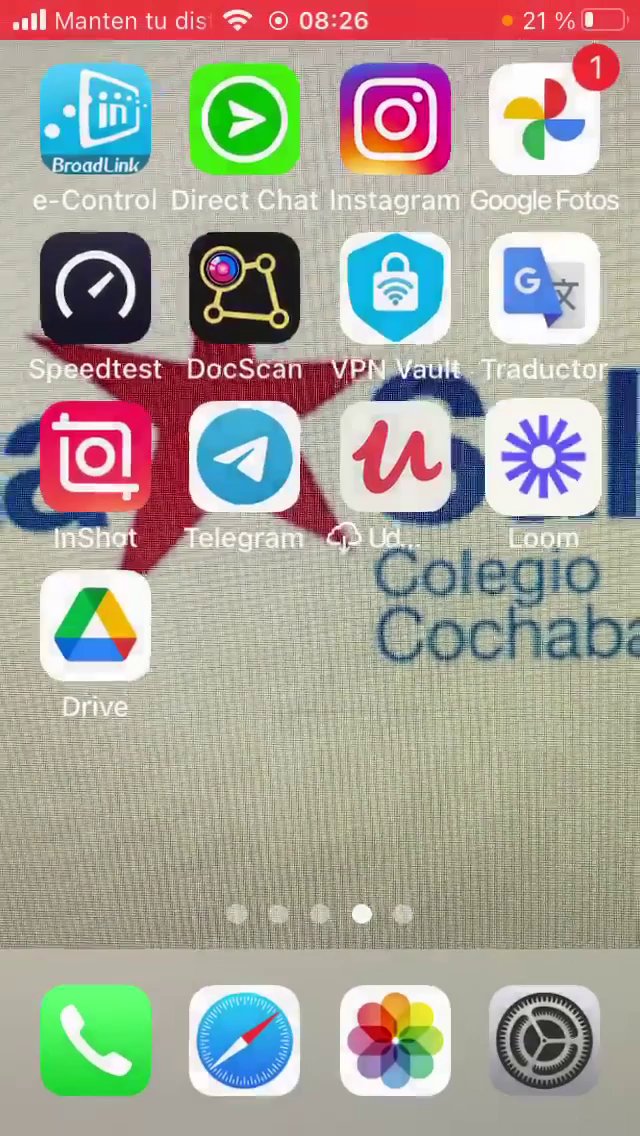This screenshot has width=640, height=1136.
Task: Launch the Speedtest app
Action: (x=95, y=288)
